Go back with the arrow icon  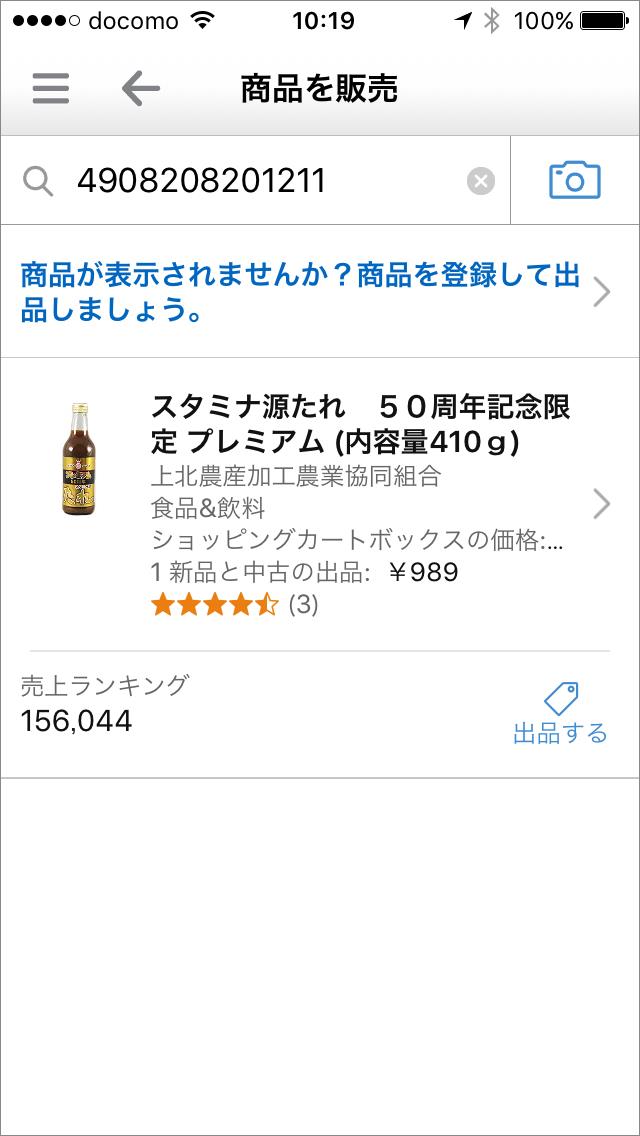[140, 89]
